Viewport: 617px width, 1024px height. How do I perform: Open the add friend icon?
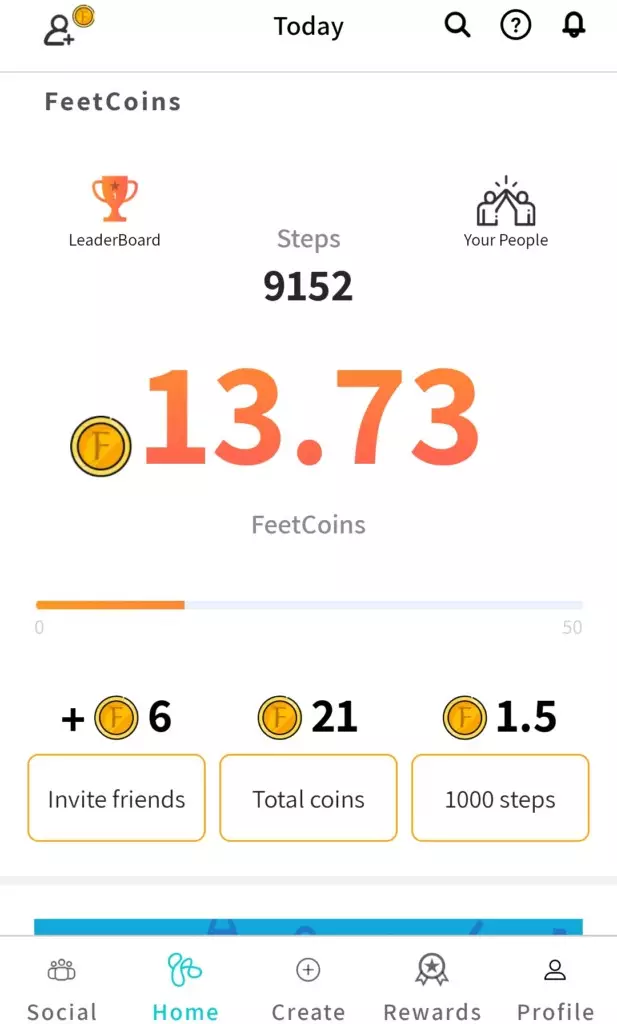coord(60,29)
